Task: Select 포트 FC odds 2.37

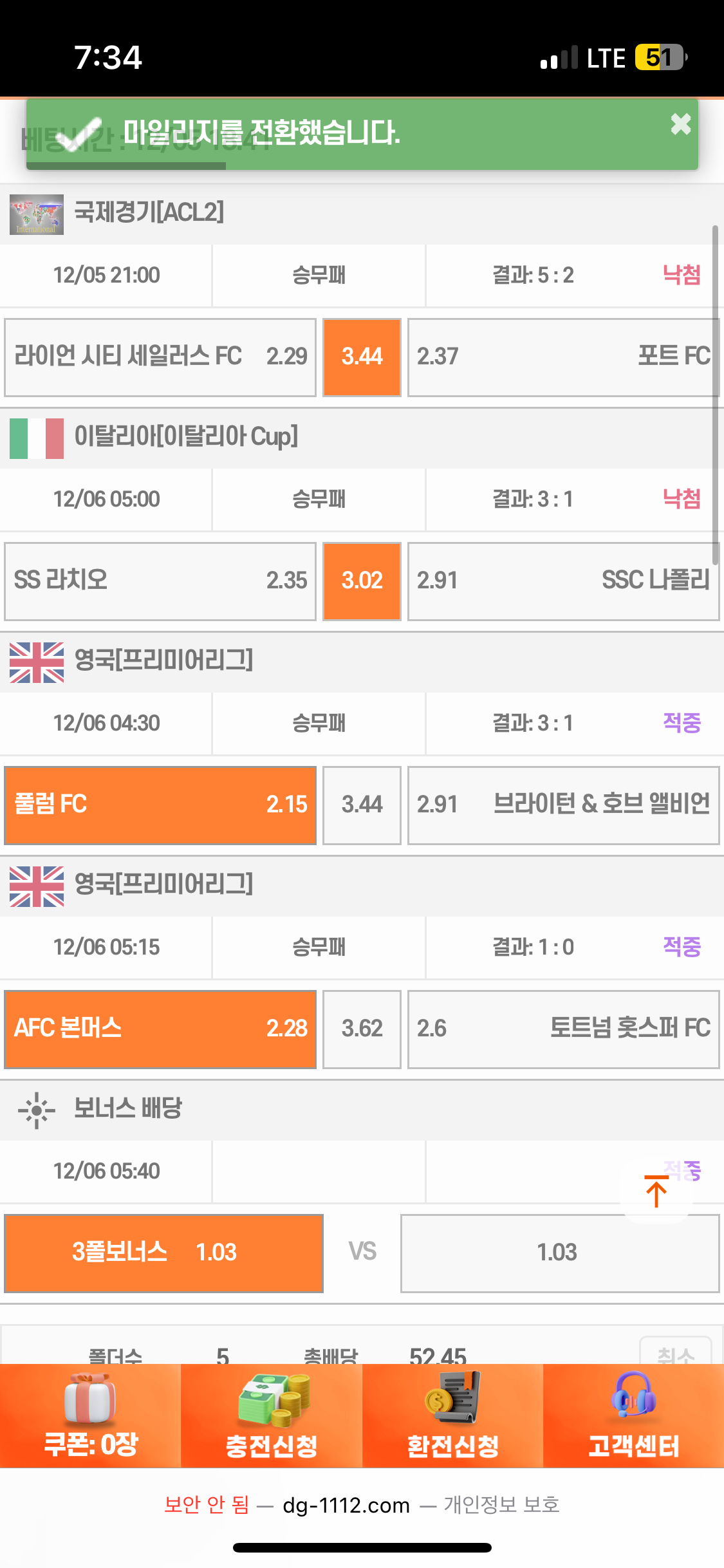Action: [x=563, y=357]
